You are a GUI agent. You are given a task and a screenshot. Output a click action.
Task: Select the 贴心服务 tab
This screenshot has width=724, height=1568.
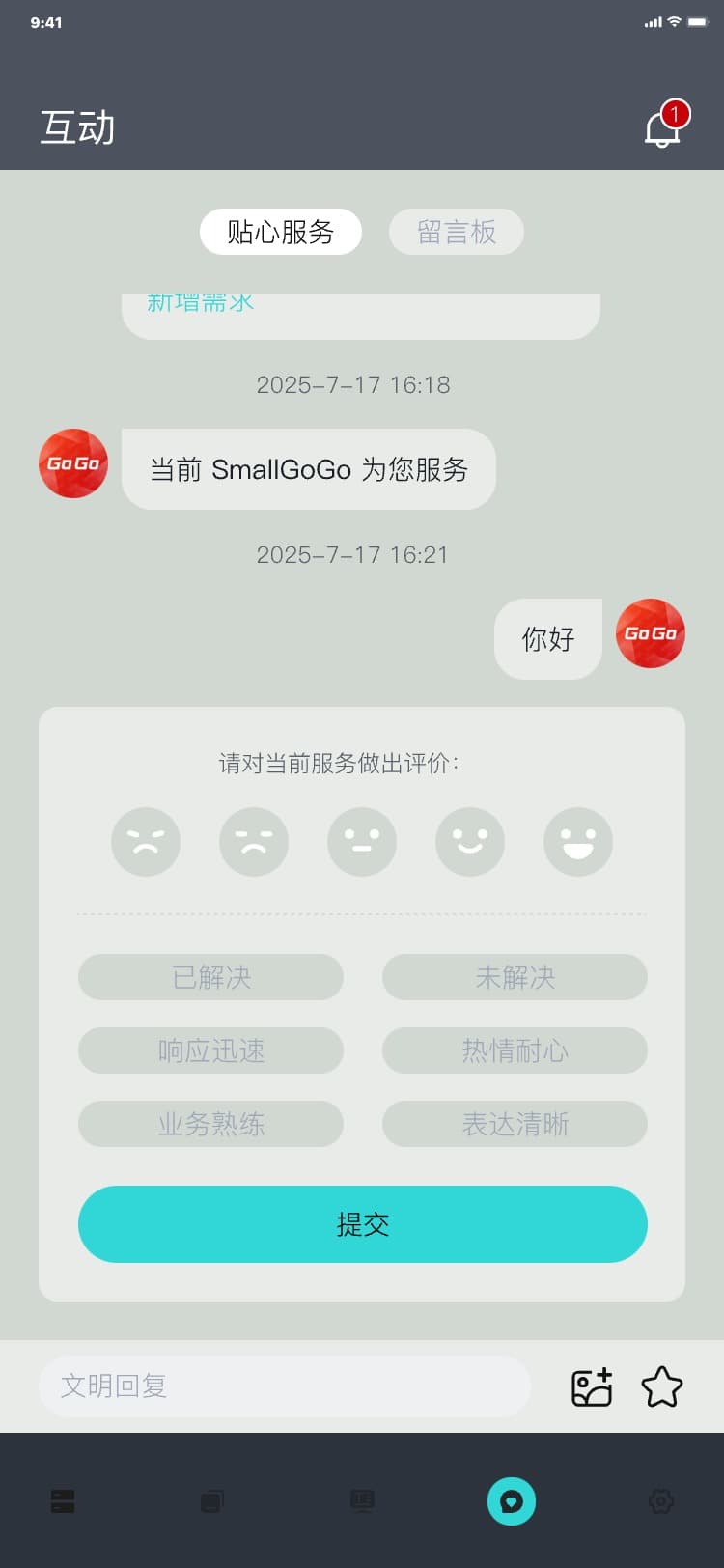click(x=280, y=232)
